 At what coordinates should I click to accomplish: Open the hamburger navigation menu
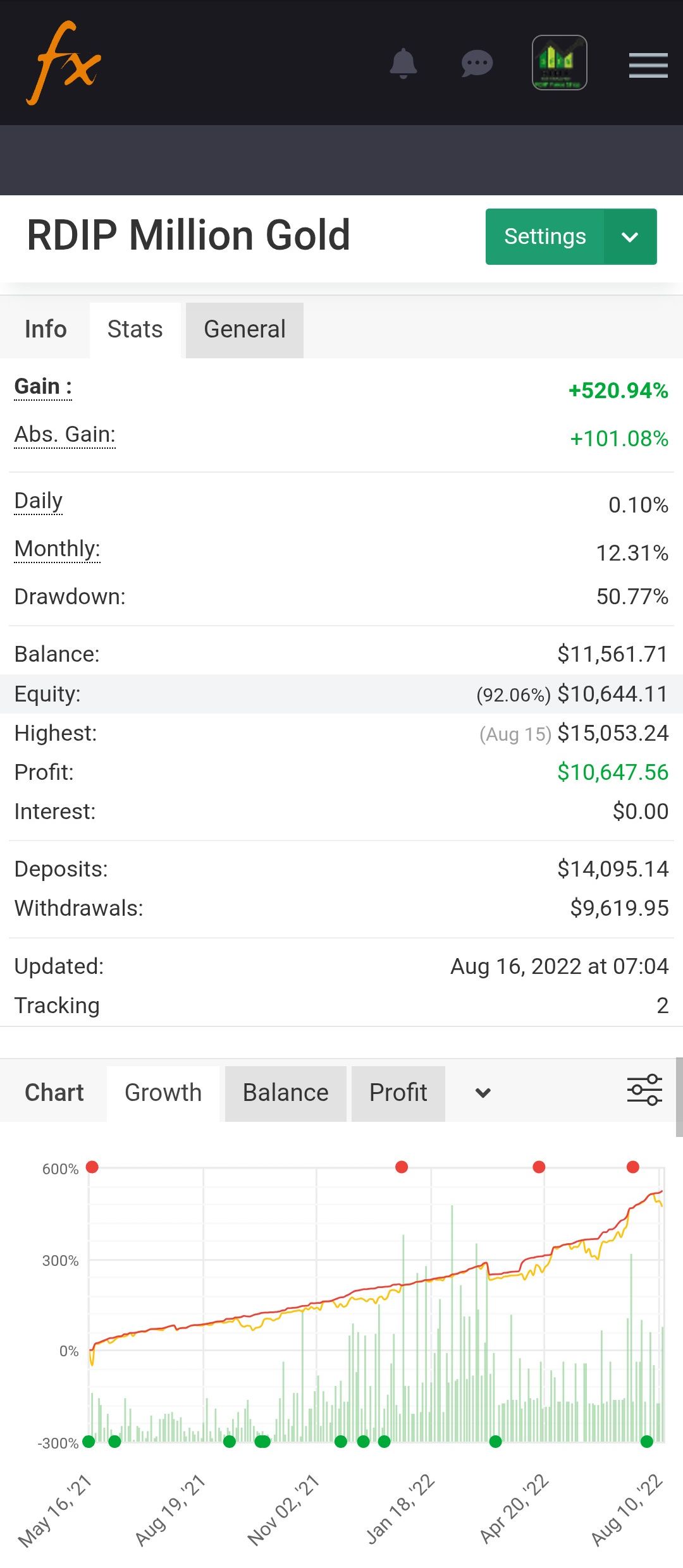(x=648, y=65)
